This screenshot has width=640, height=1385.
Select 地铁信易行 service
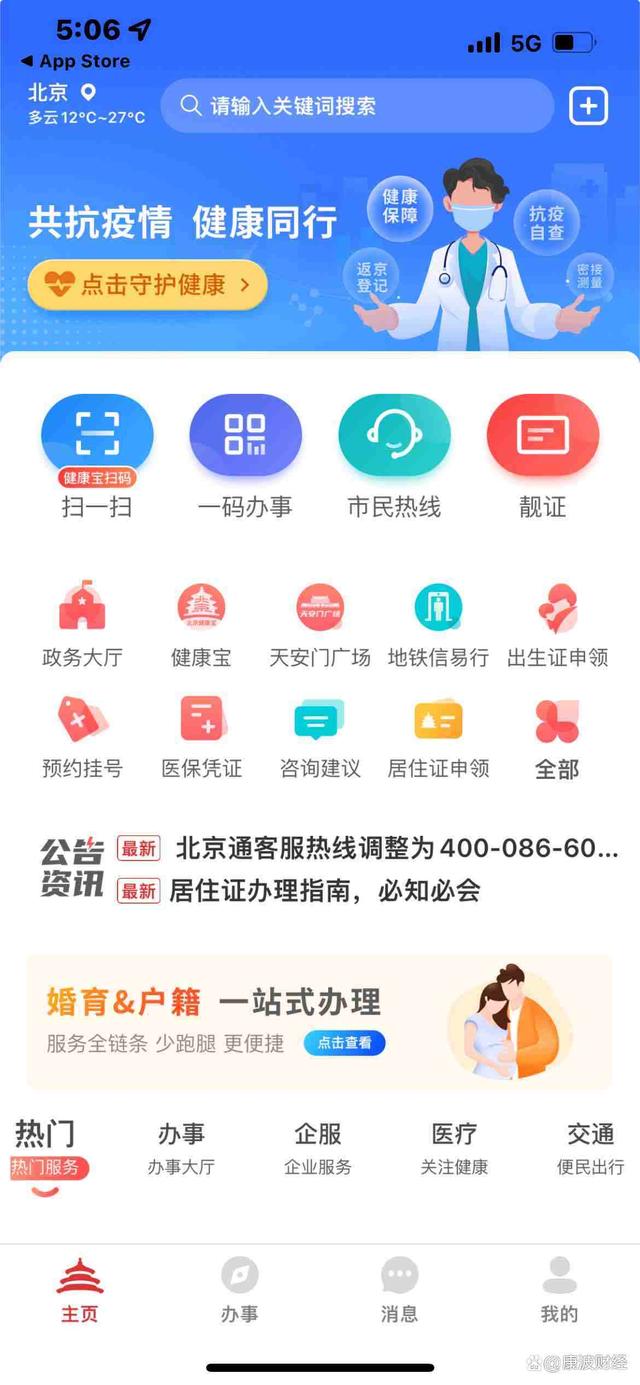coord(438,625)
